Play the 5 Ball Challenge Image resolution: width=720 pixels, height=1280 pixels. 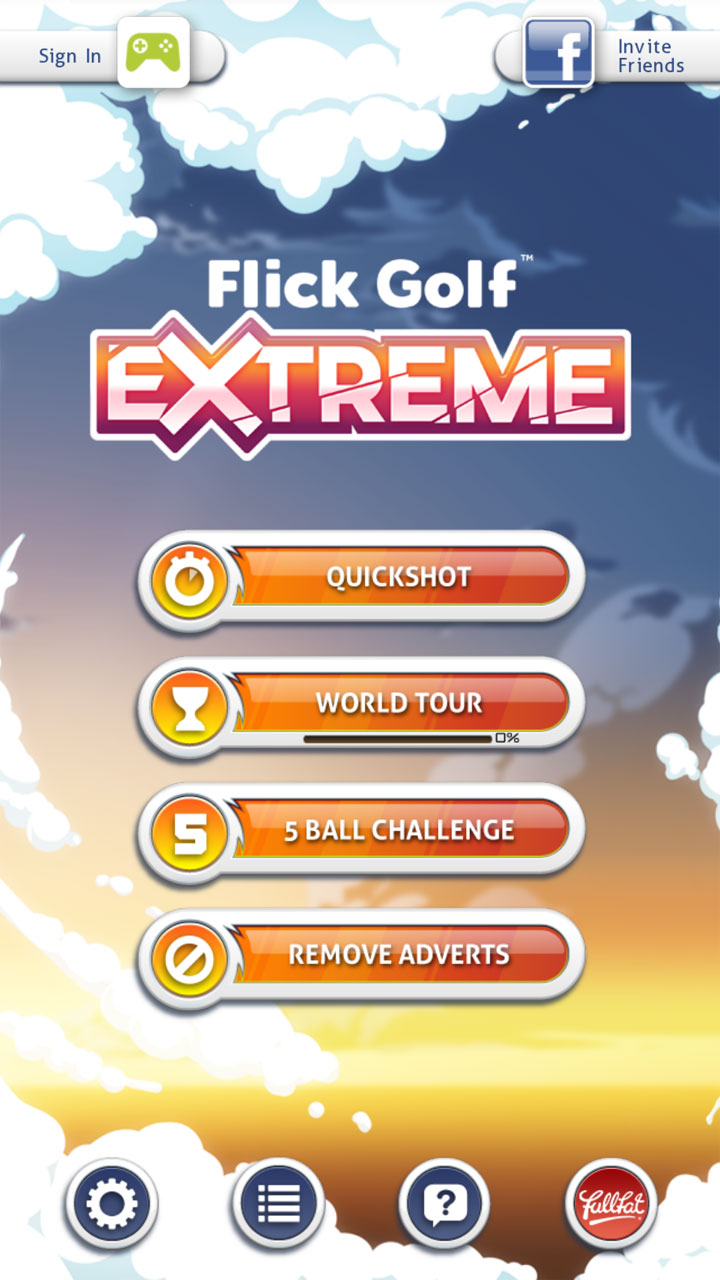click(x=360, y=830)
